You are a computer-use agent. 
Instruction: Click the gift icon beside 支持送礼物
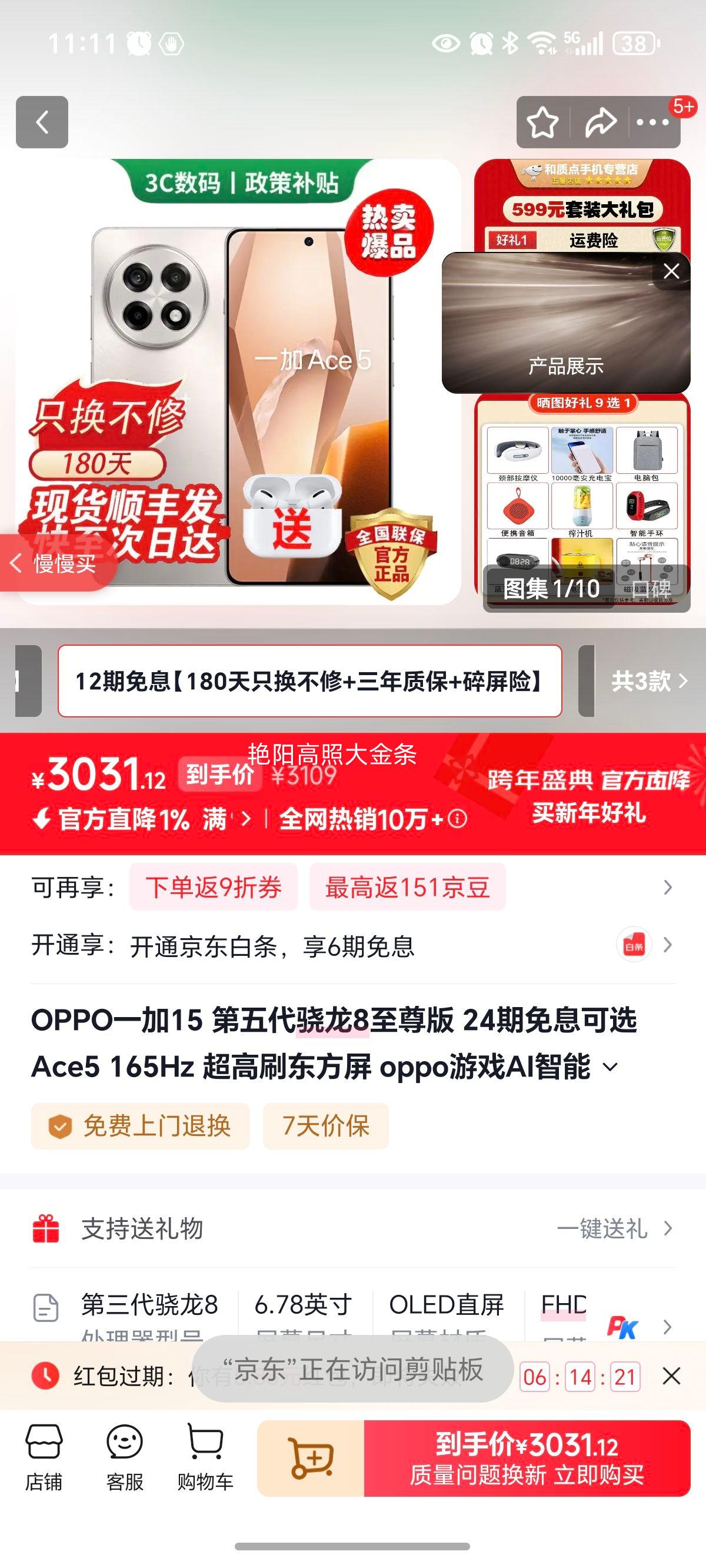[46, 1230]
